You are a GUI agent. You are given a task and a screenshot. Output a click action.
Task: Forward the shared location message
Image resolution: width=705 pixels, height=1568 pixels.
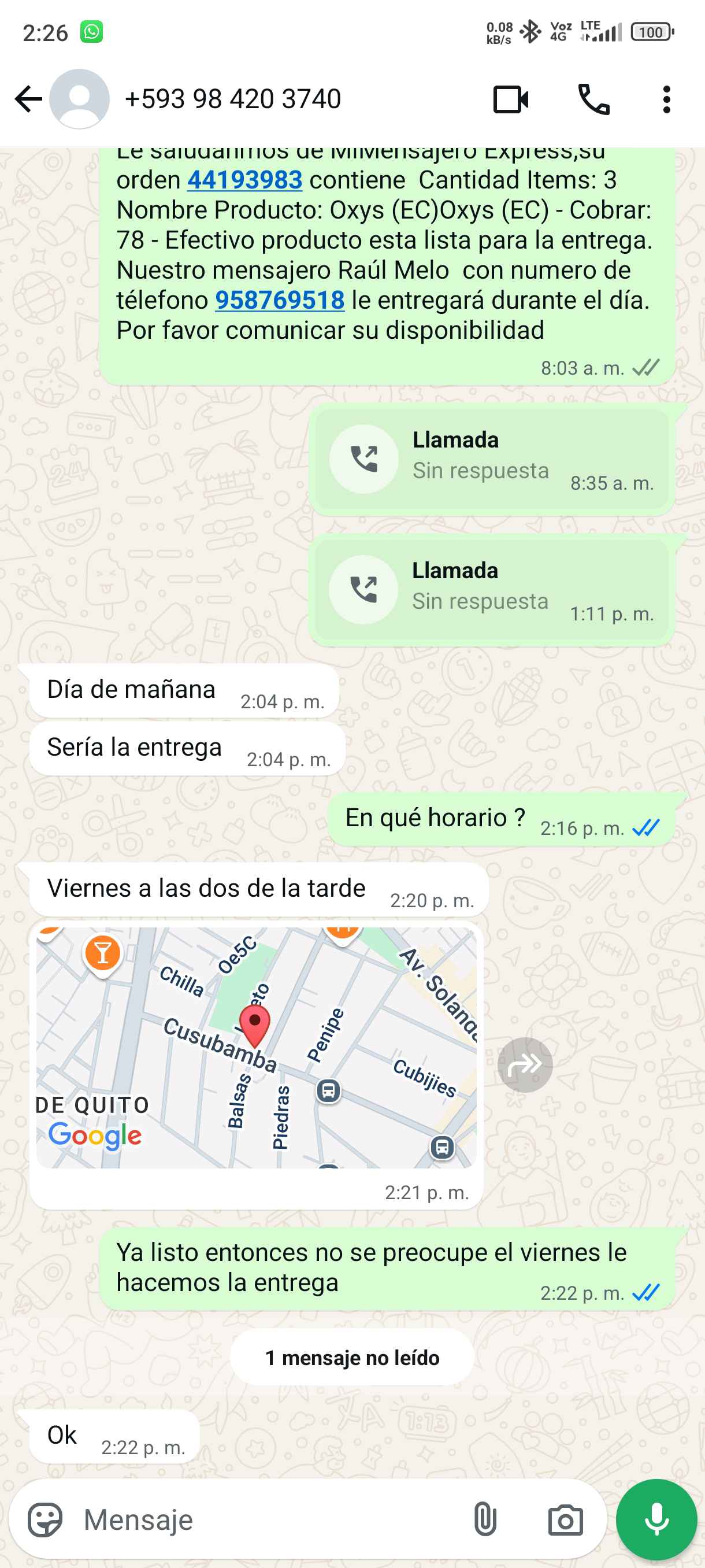525,1064
